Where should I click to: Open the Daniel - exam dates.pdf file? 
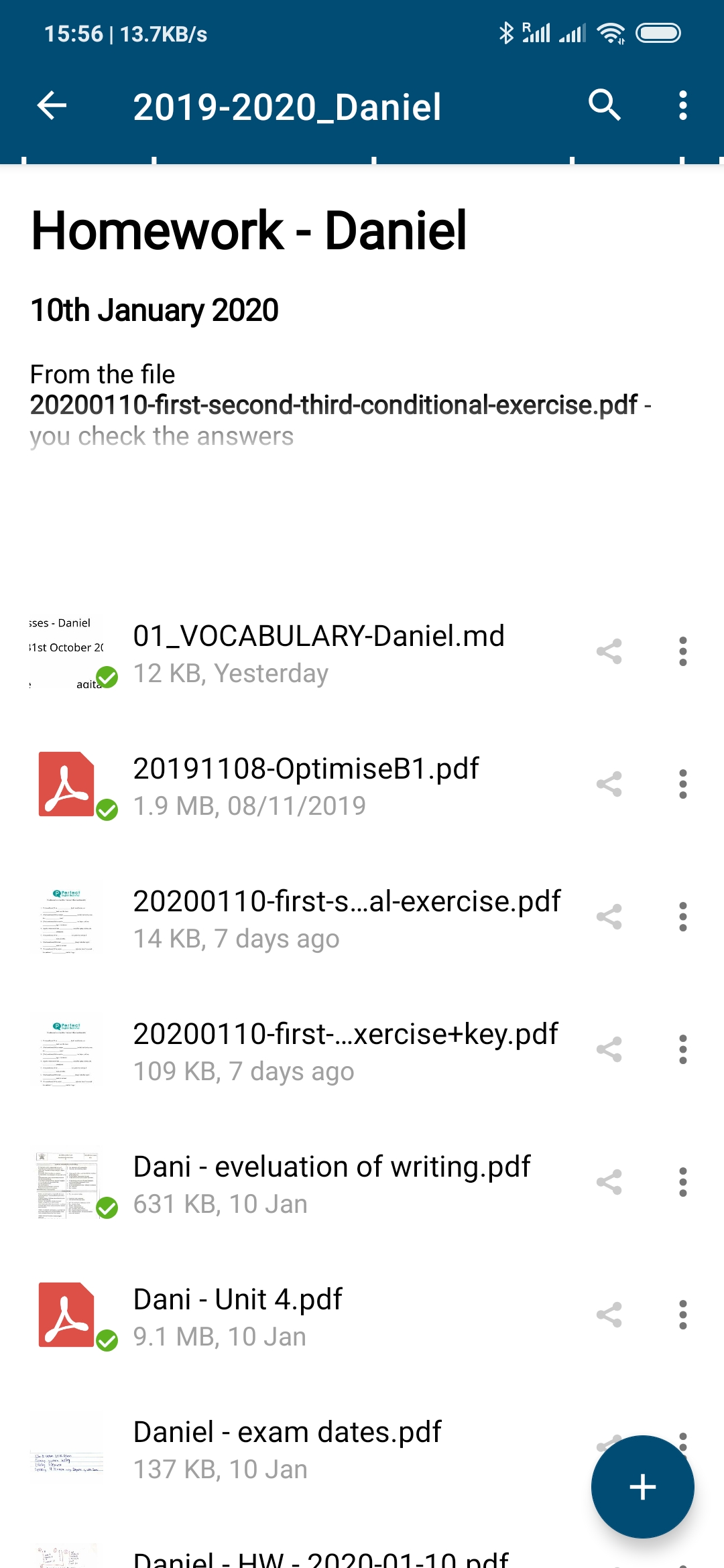tap(288, 1431)
